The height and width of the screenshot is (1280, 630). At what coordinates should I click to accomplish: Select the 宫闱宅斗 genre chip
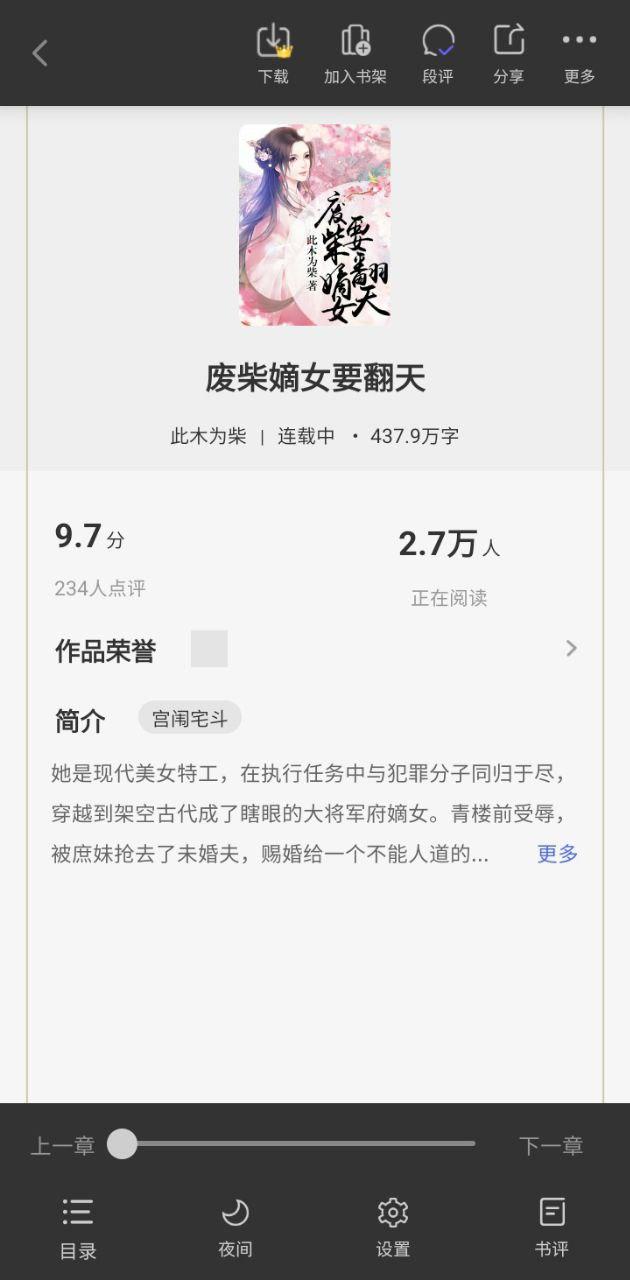click(x=189, y=718)
